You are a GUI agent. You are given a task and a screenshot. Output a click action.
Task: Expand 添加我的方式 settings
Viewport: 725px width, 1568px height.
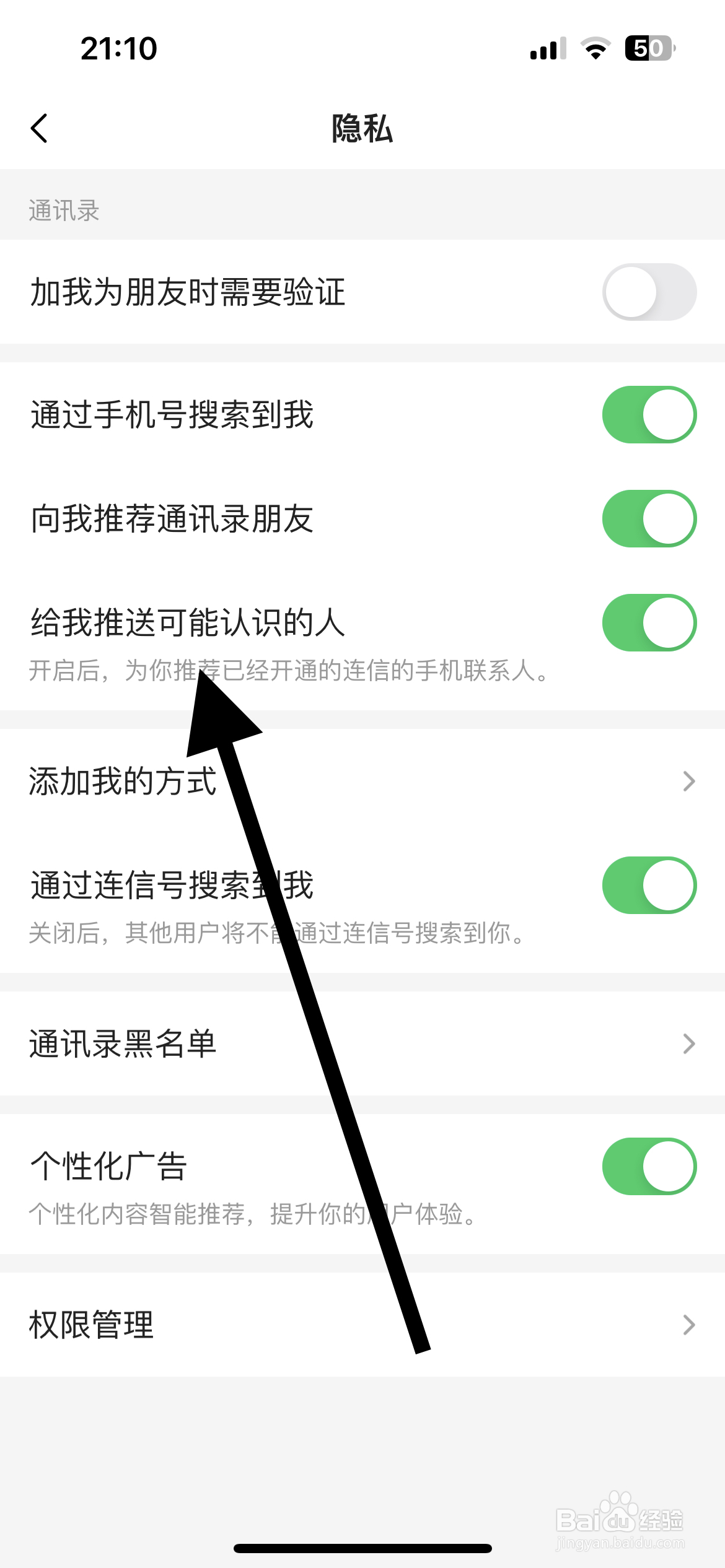[688, 782]
